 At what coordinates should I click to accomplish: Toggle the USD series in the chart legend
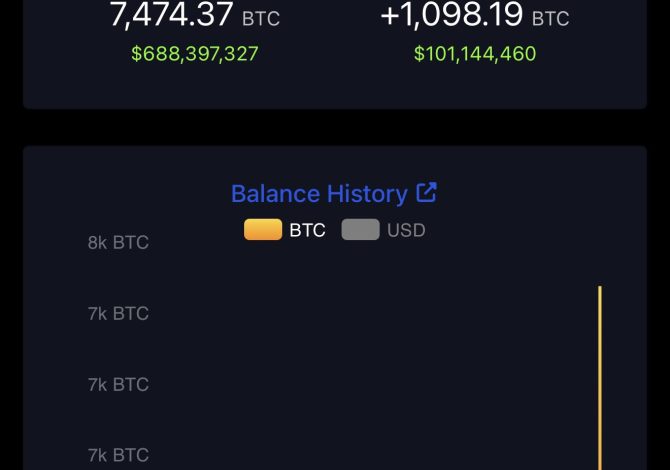coord(384,230)
